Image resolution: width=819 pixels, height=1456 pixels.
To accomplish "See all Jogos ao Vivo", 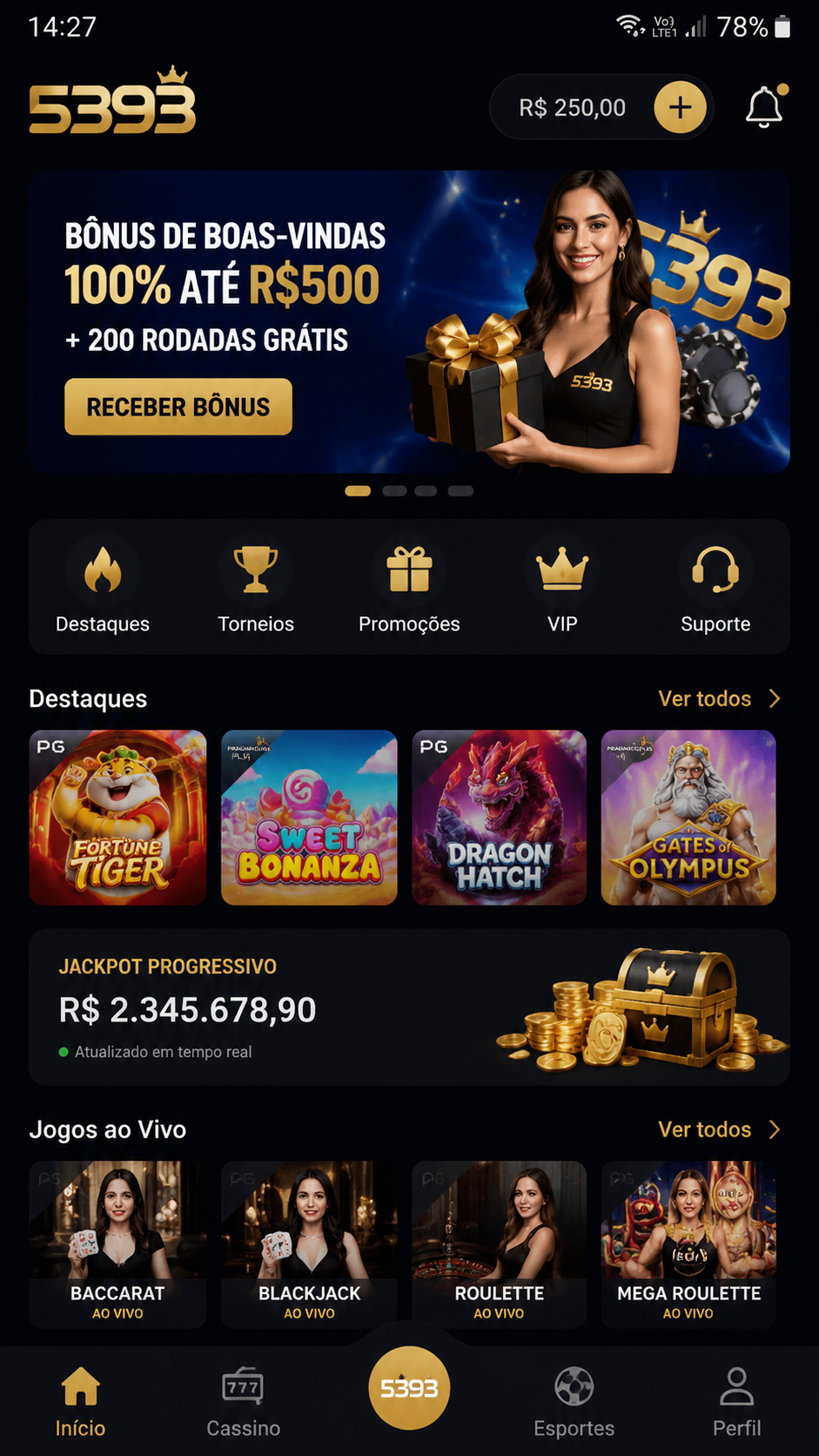I will pyautogui.click(x=719, y=1129).
